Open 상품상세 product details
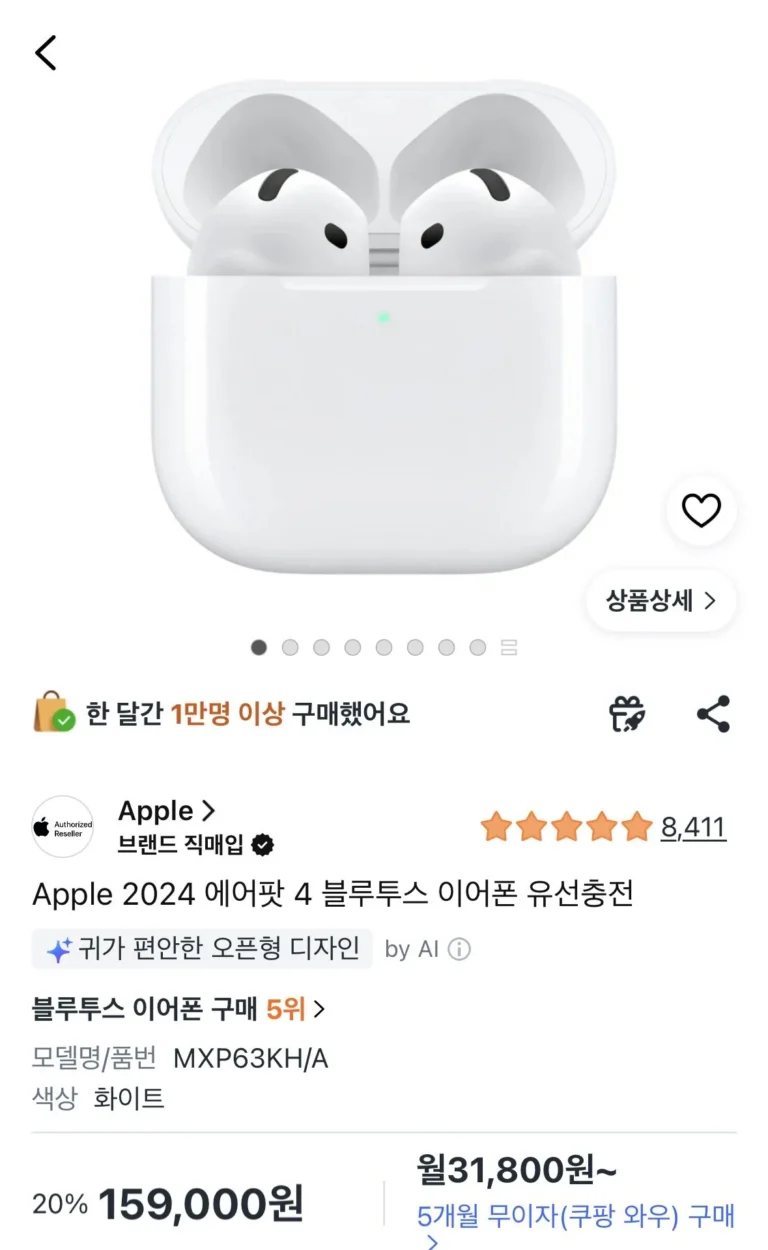The height and width of the screenshot is (1250, 768). [x=661, y=601]
